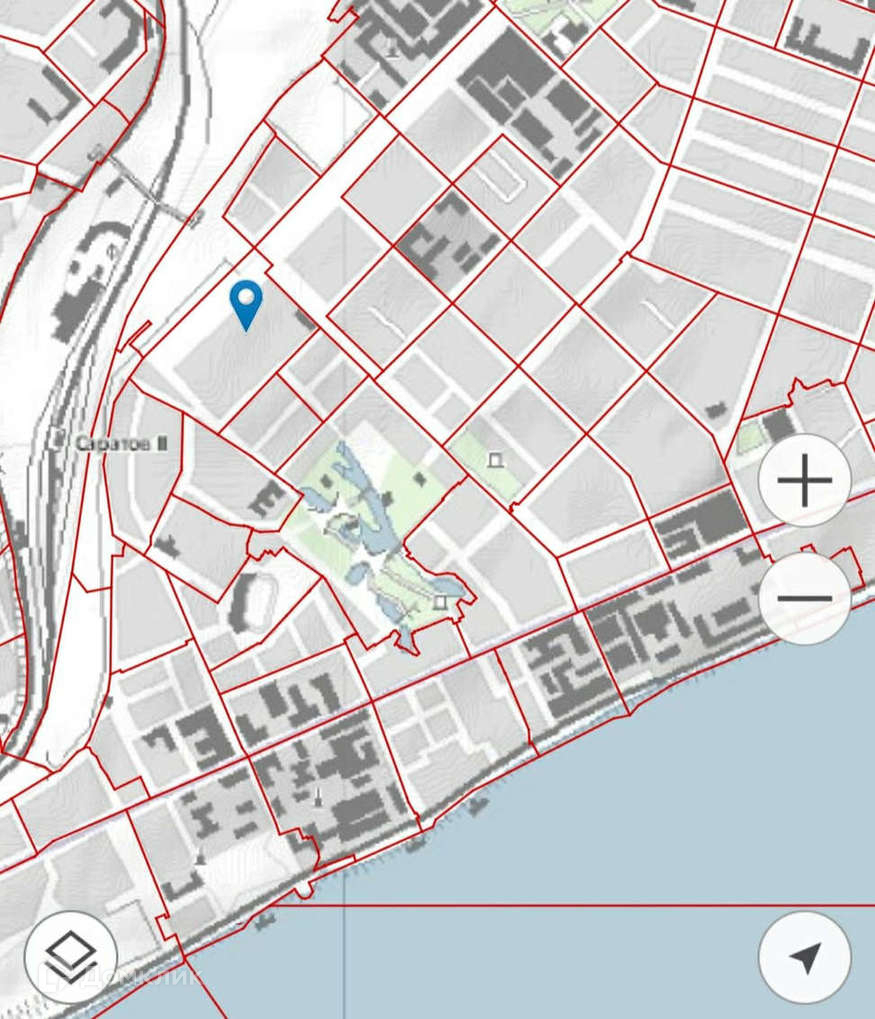This screenshot has height=1019, width=875.
Task: Zoom in on the map
Action: coord(805,480)
